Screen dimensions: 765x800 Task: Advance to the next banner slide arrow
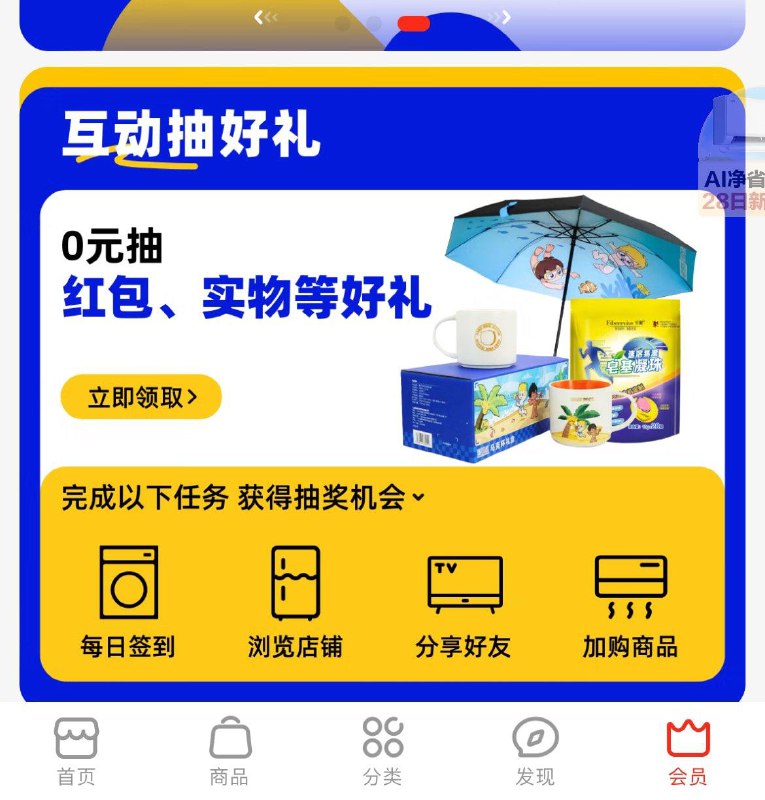click(502, 17)
